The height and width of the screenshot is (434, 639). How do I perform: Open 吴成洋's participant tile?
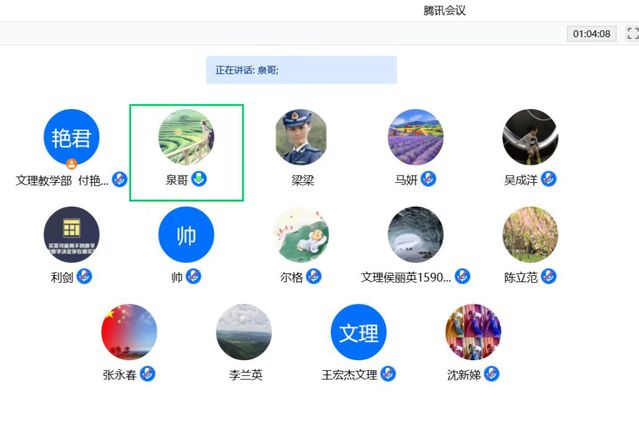(530, 137)
